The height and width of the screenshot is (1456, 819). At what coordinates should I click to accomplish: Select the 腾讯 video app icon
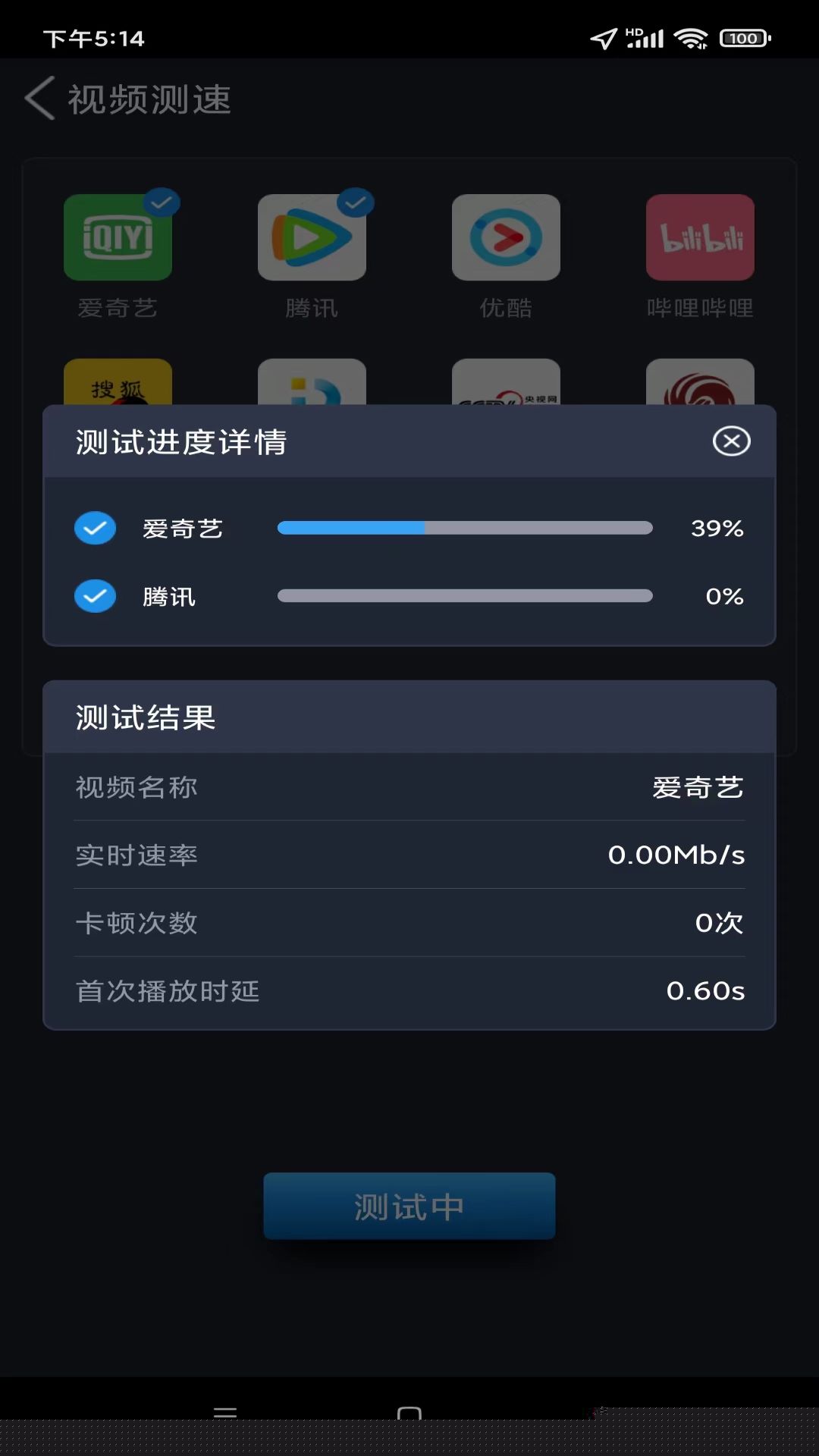(312, 238)
